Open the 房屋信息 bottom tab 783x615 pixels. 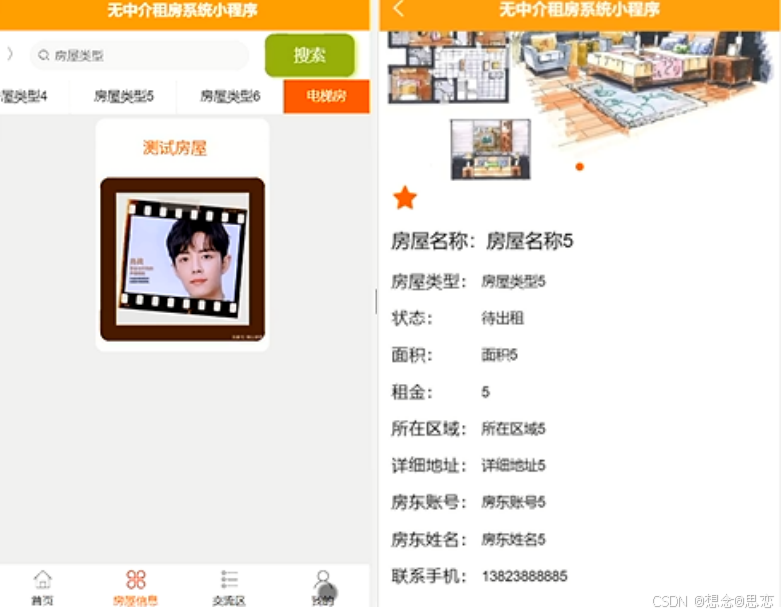[x=135, y=588]
